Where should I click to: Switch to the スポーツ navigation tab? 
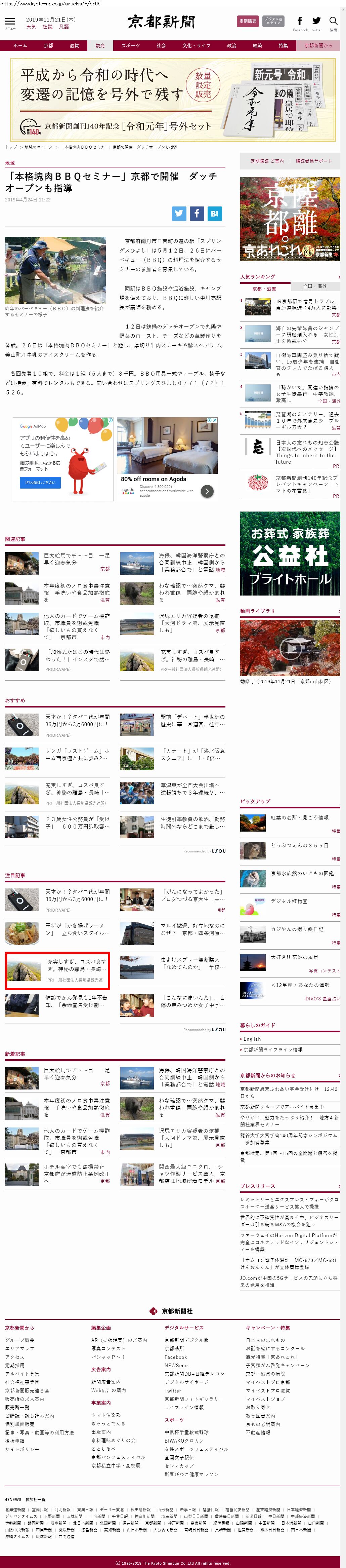[x=130, y=46]
